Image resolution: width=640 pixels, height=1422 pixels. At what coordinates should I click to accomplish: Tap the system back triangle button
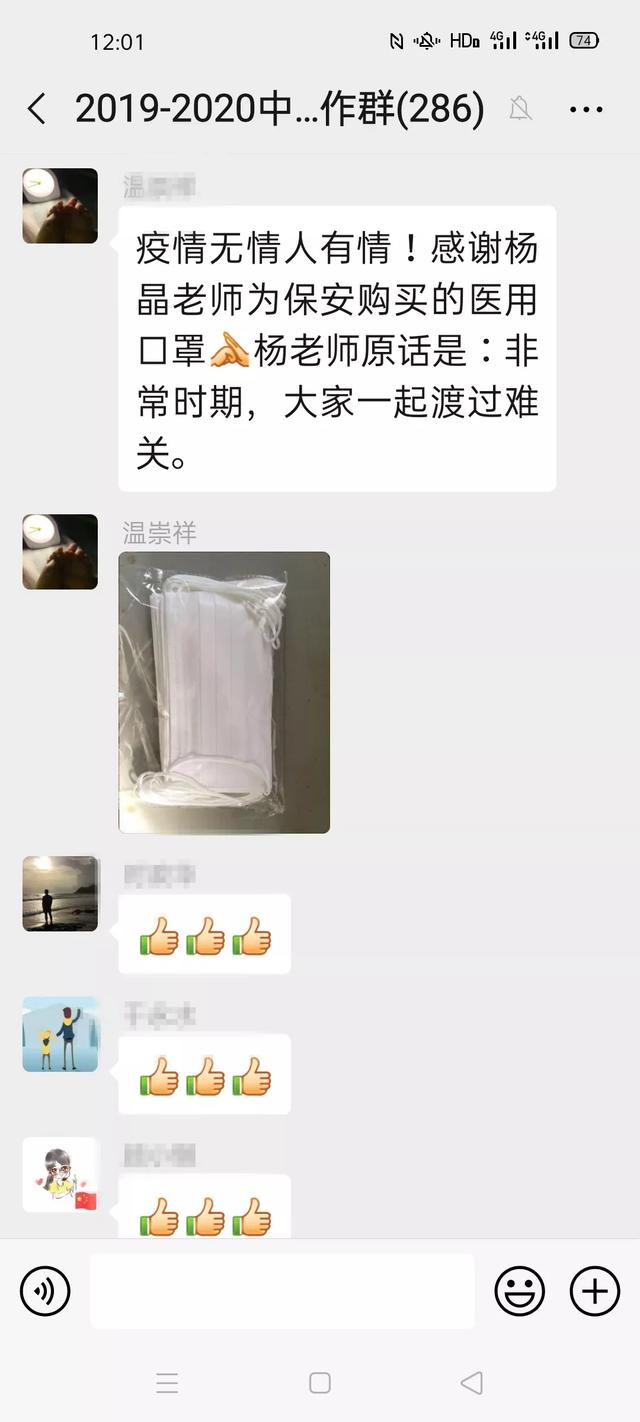[x=471, y=1383]
